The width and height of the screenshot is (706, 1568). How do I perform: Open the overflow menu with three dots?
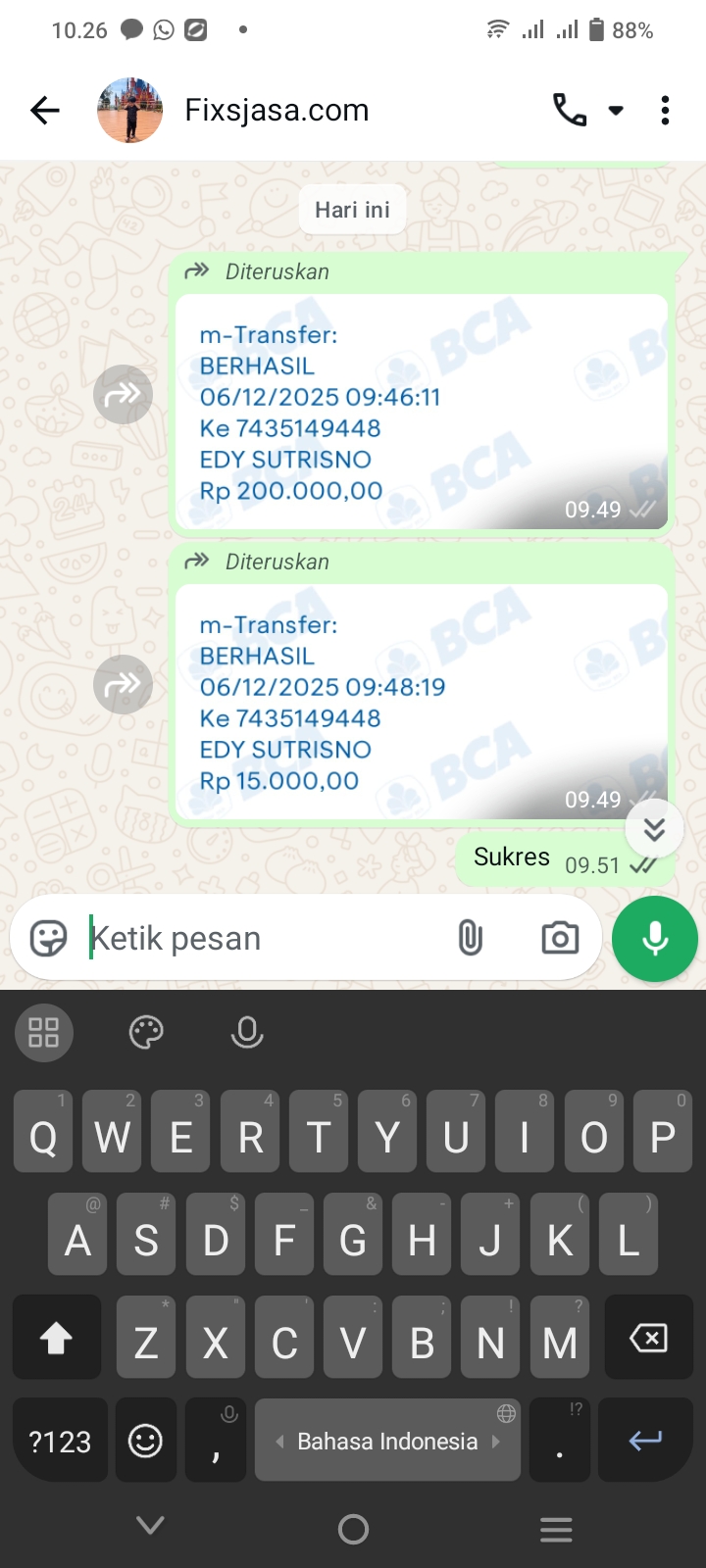[665, 111]
